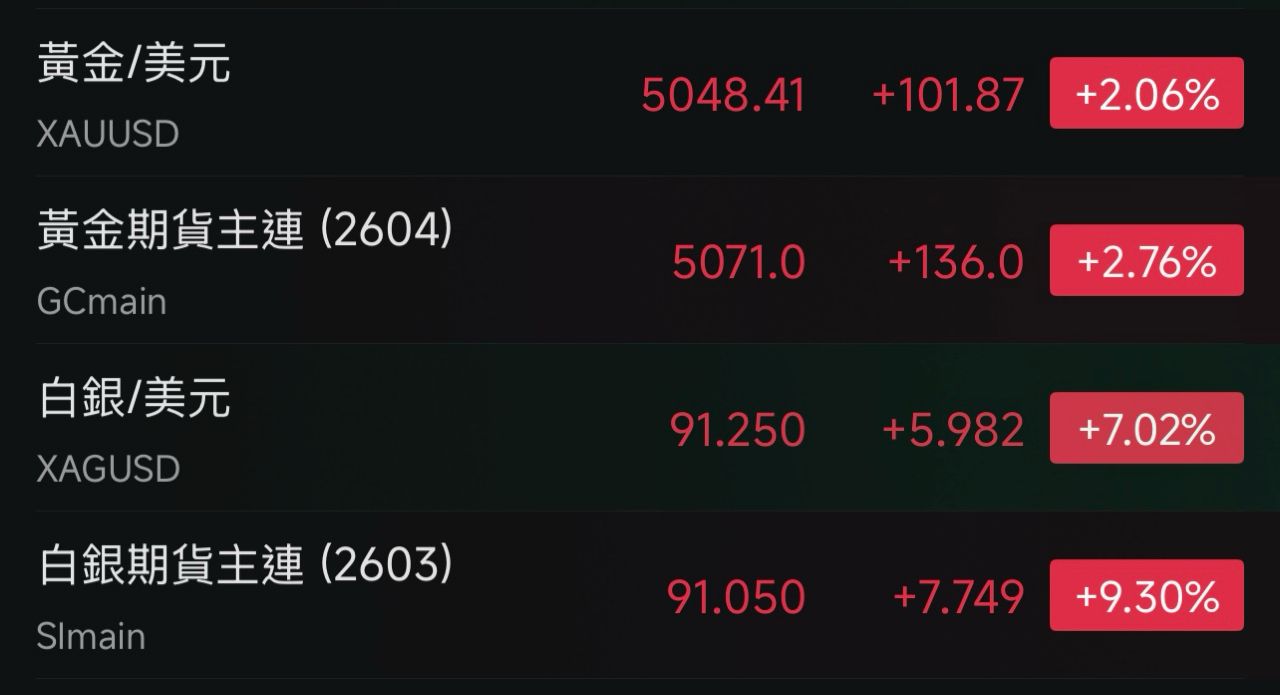Tap the +2.06% change badge
The width and height of the screenshot is (1280, 695).
pos(1146,93)
